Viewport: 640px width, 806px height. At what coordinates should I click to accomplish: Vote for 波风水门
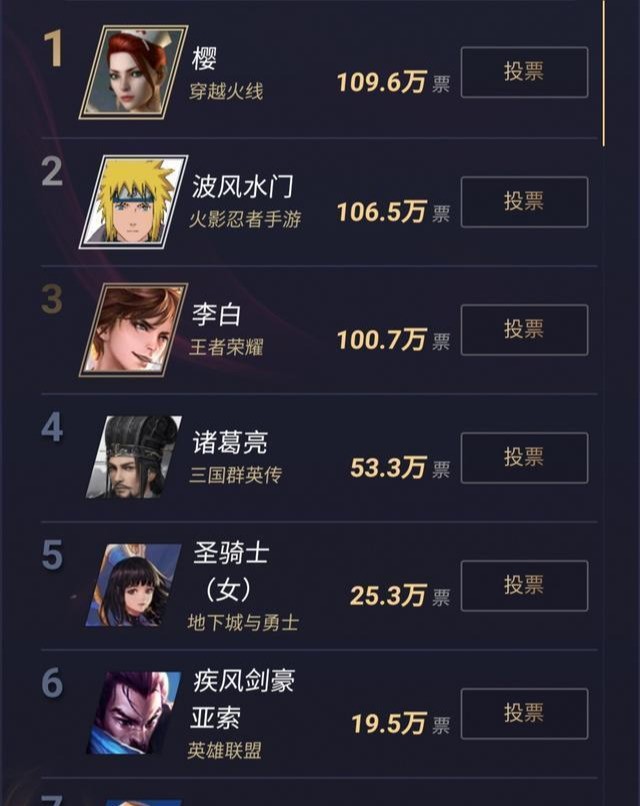(523, 201)
